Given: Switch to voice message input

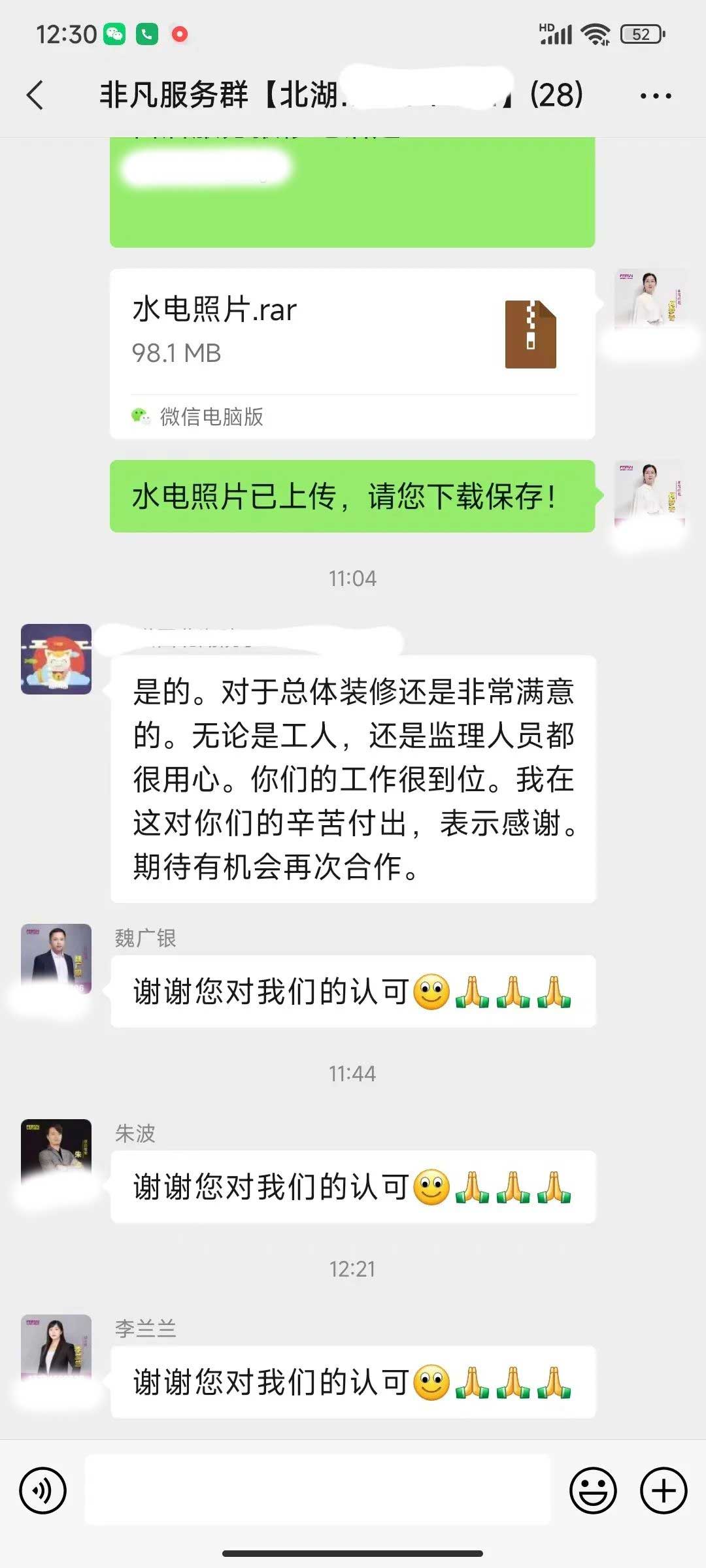Looking at the screenshot, I should [x=43, y=1491].
